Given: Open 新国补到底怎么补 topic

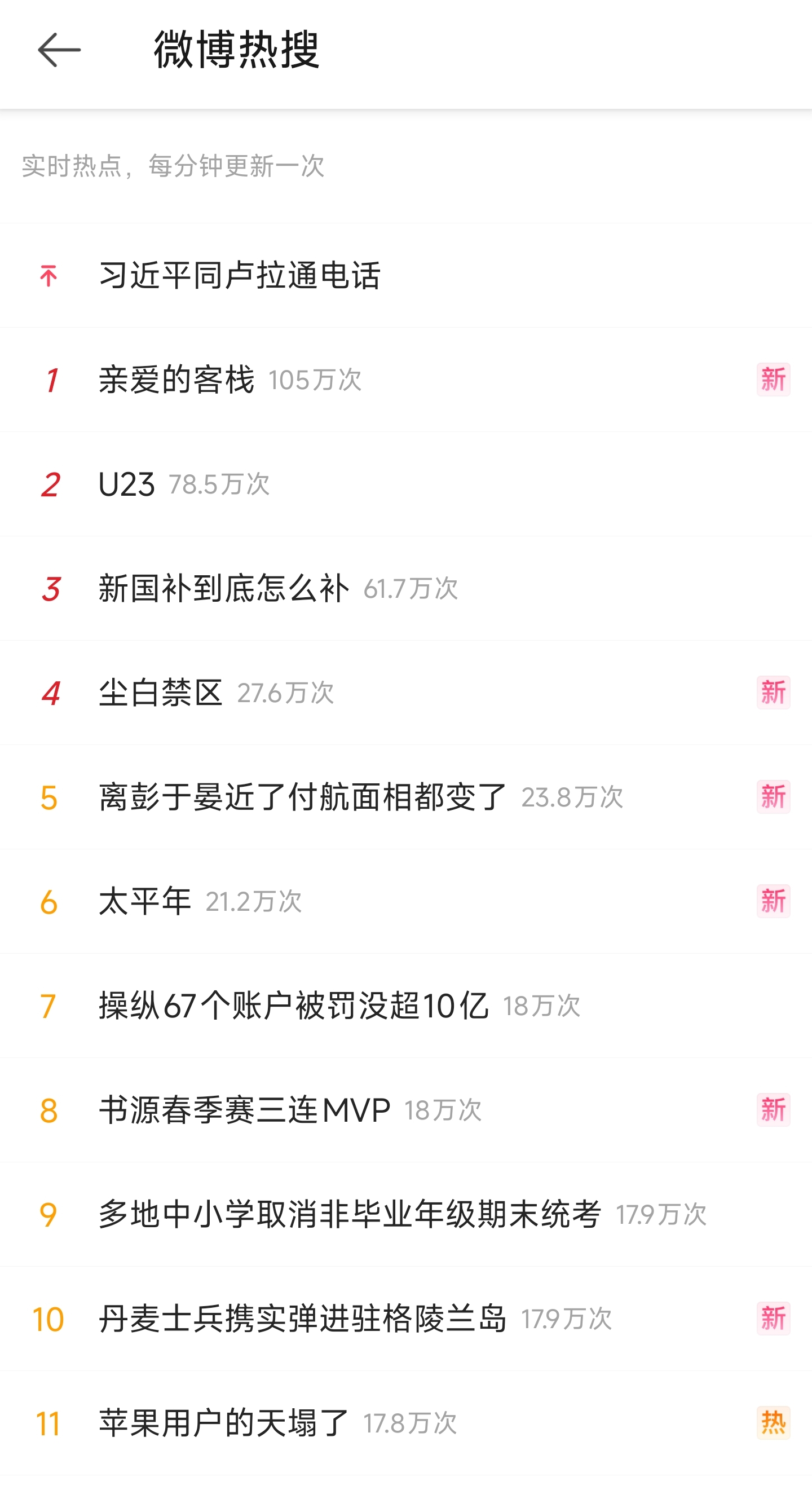Looking at the screenshot, I should pyautogui.click(x=223, y=588).
